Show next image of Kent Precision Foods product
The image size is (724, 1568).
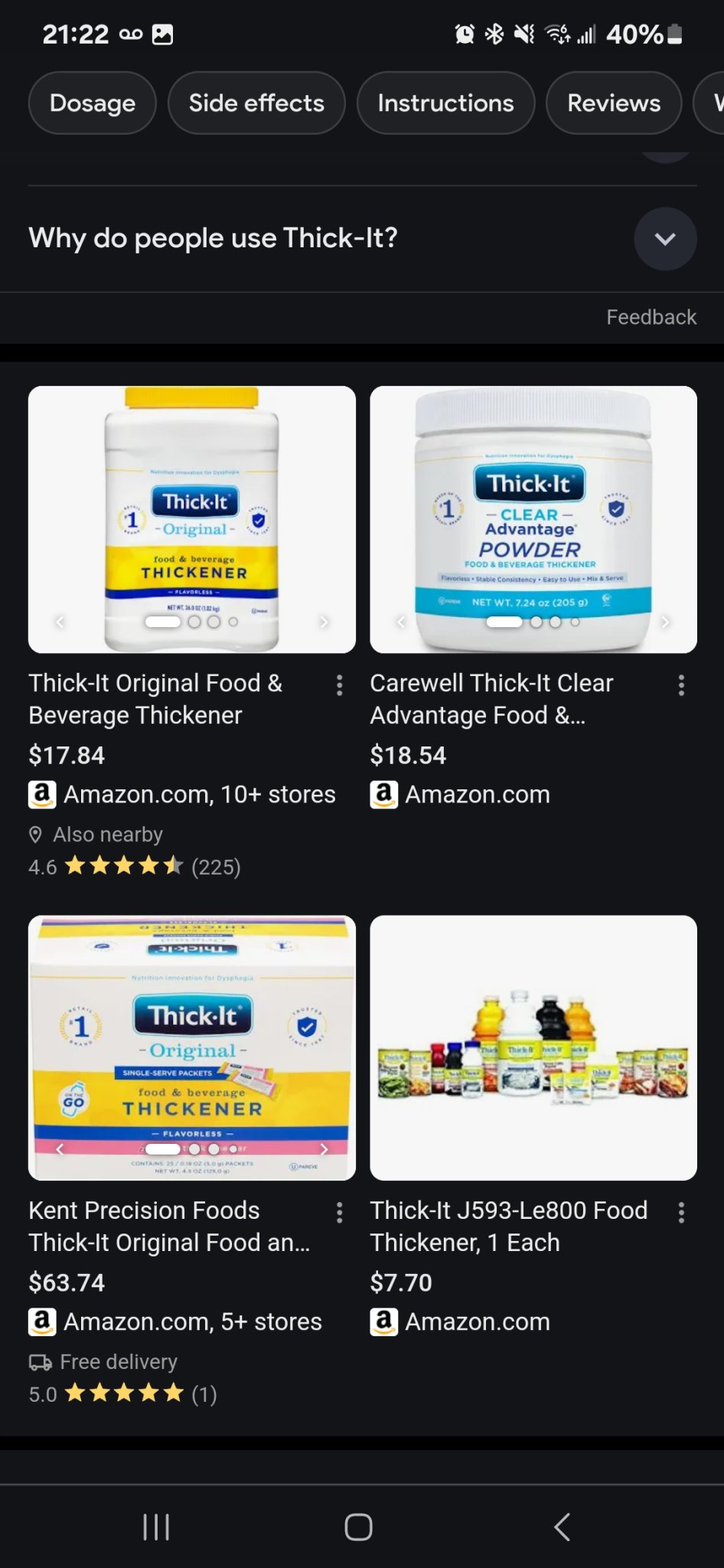coord(324,1148)
